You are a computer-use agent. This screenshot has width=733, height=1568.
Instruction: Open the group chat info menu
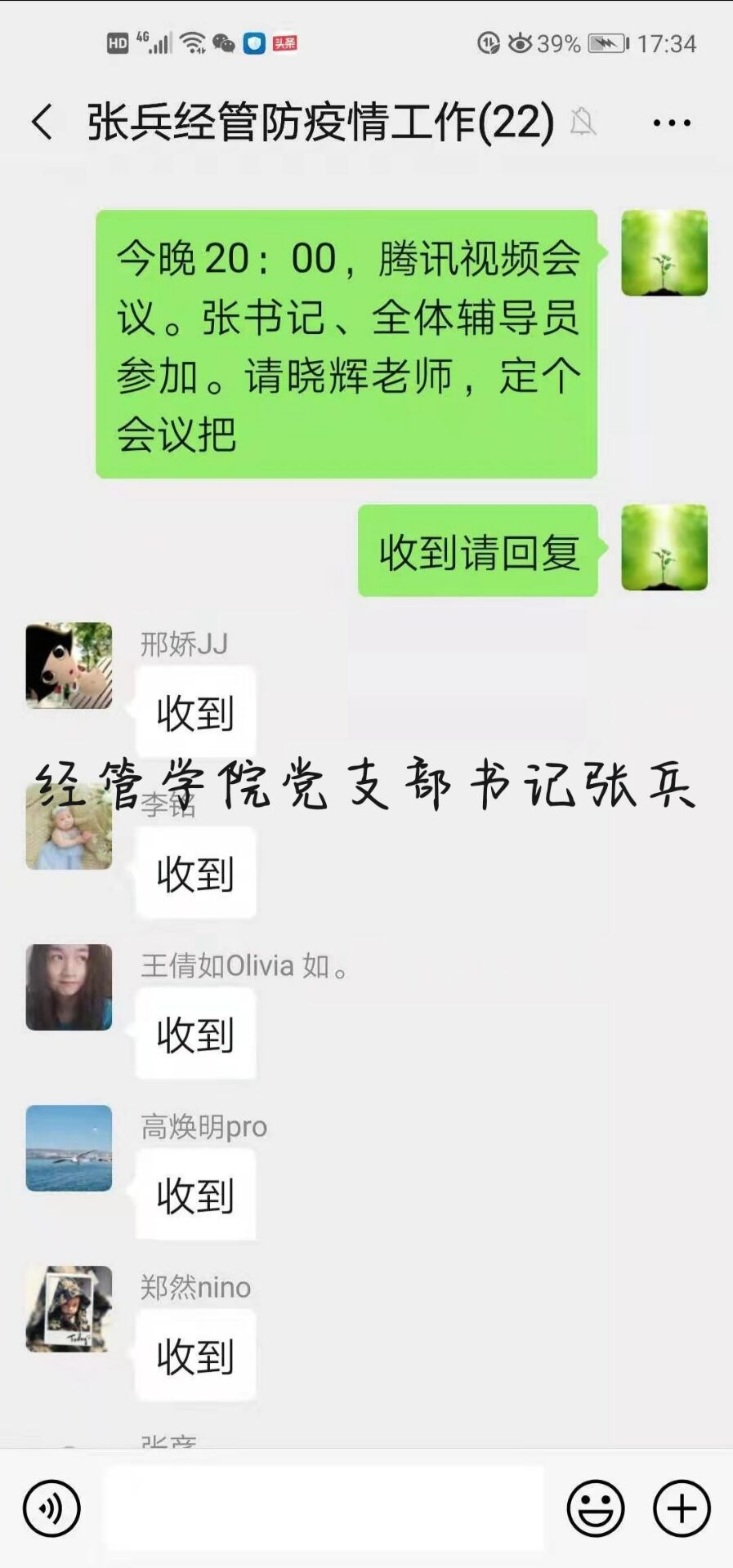[672, 123]
